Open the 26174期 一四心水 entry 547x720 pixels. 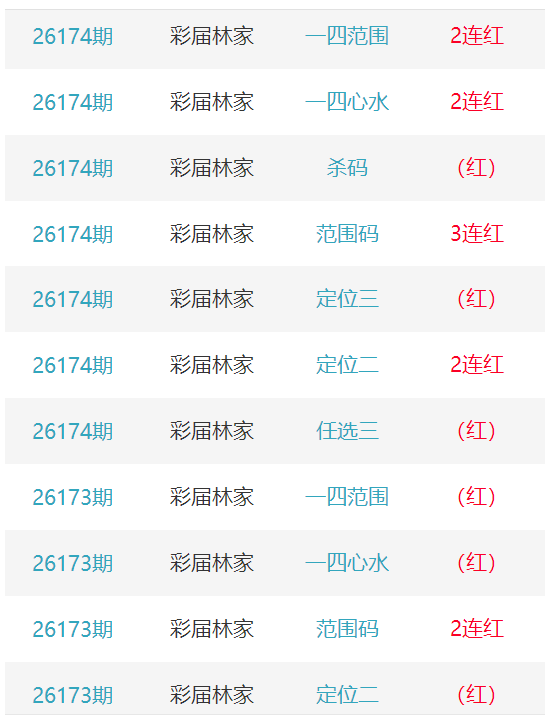275,102
